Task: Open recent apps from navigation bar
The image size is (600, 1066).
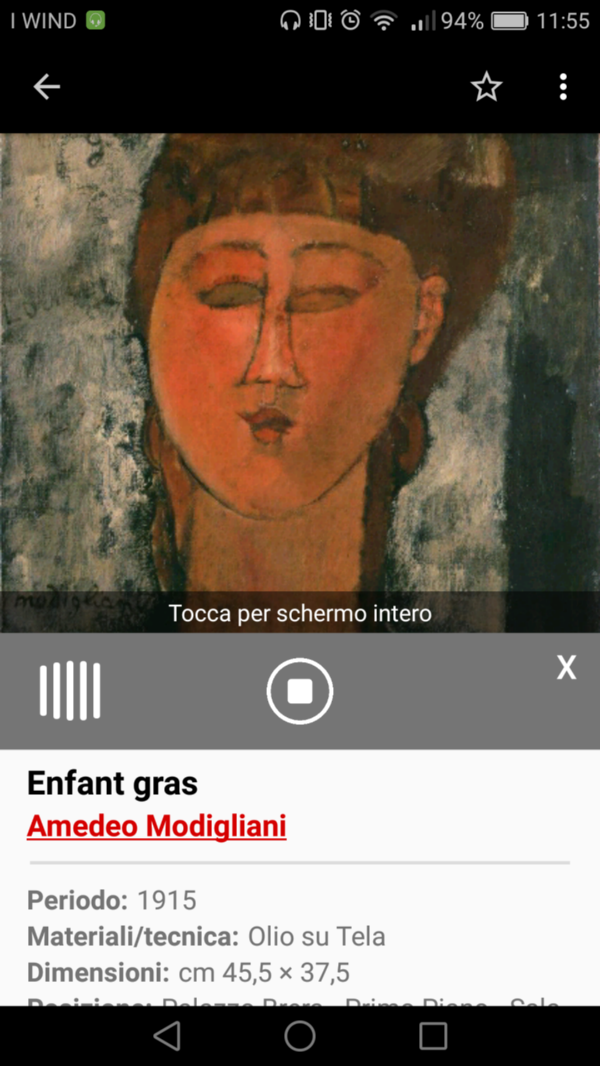Action: pyautogui.click(x=433, y=1036)
